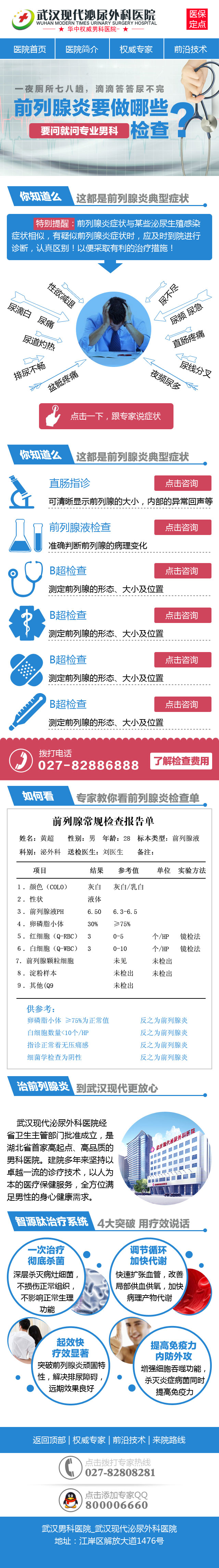Call the 027-82886888 phone number
The image size is (219, 1568).
pyautogui.click(x=88, y=765)
